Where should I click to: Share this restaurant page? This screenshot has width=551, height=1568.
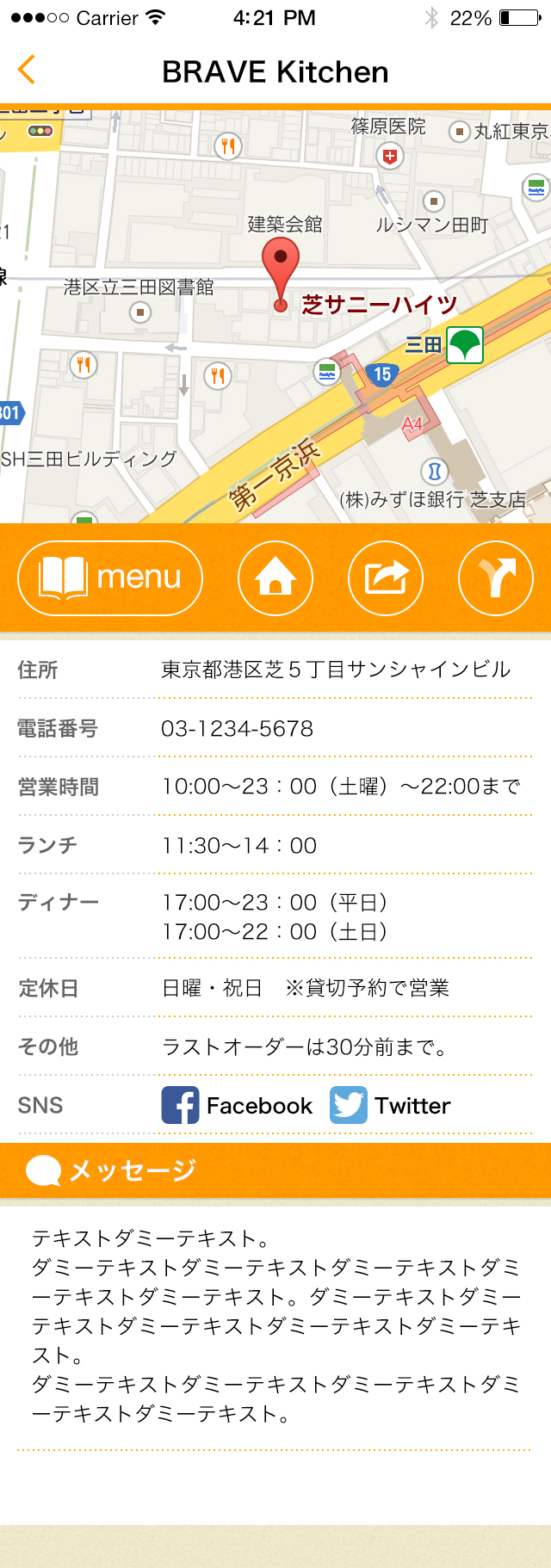click(386, 577)
